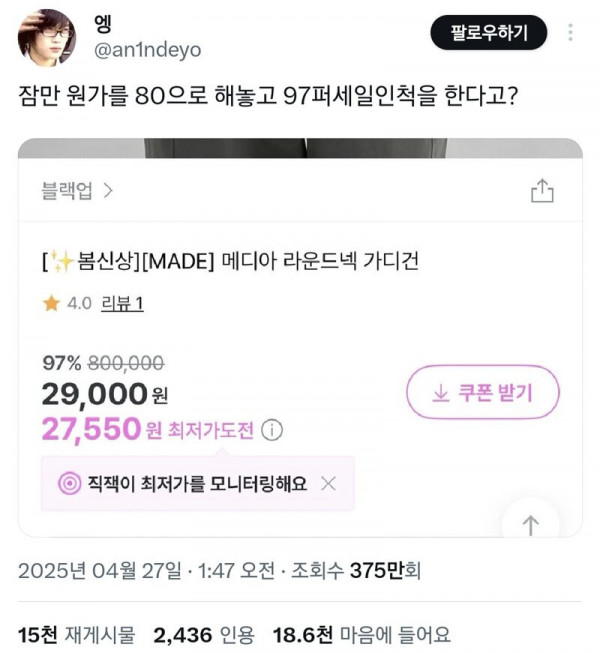View the 2,436 인용 posts
Screen dimensions: 600x653
coord(204,634)
